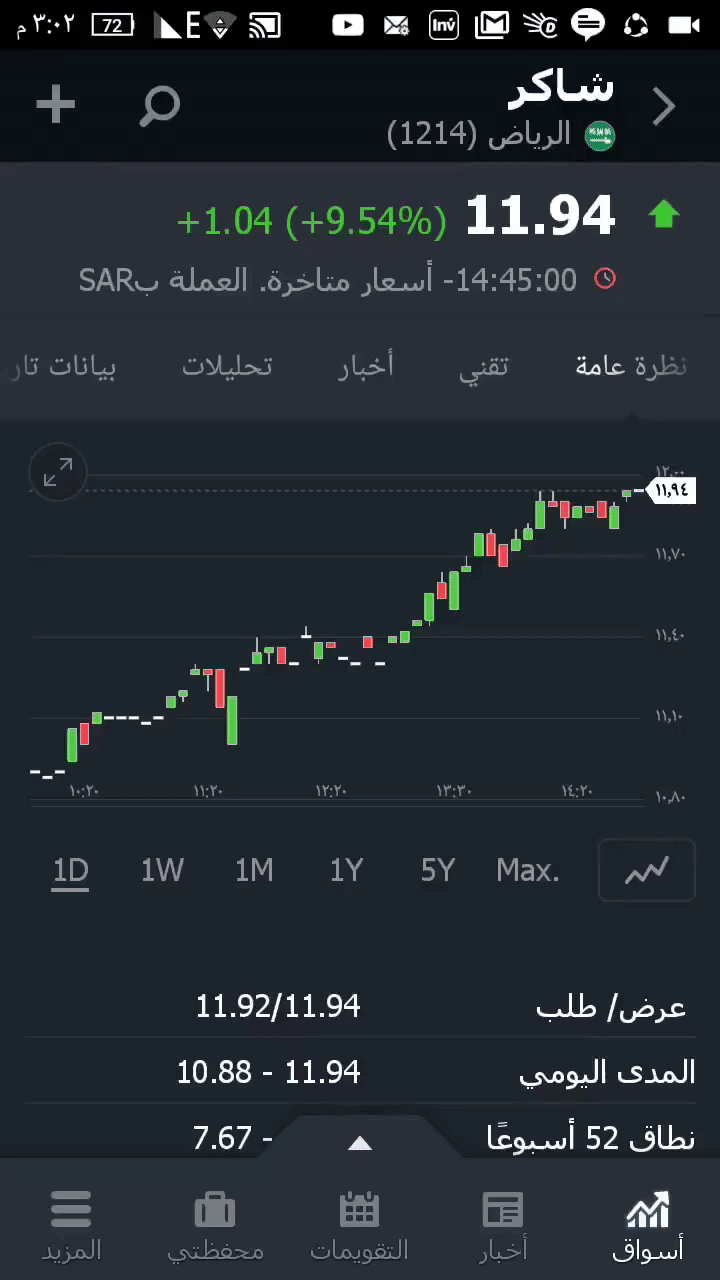Go to the التقويمات calendars tab

(x=359, y=1225)
